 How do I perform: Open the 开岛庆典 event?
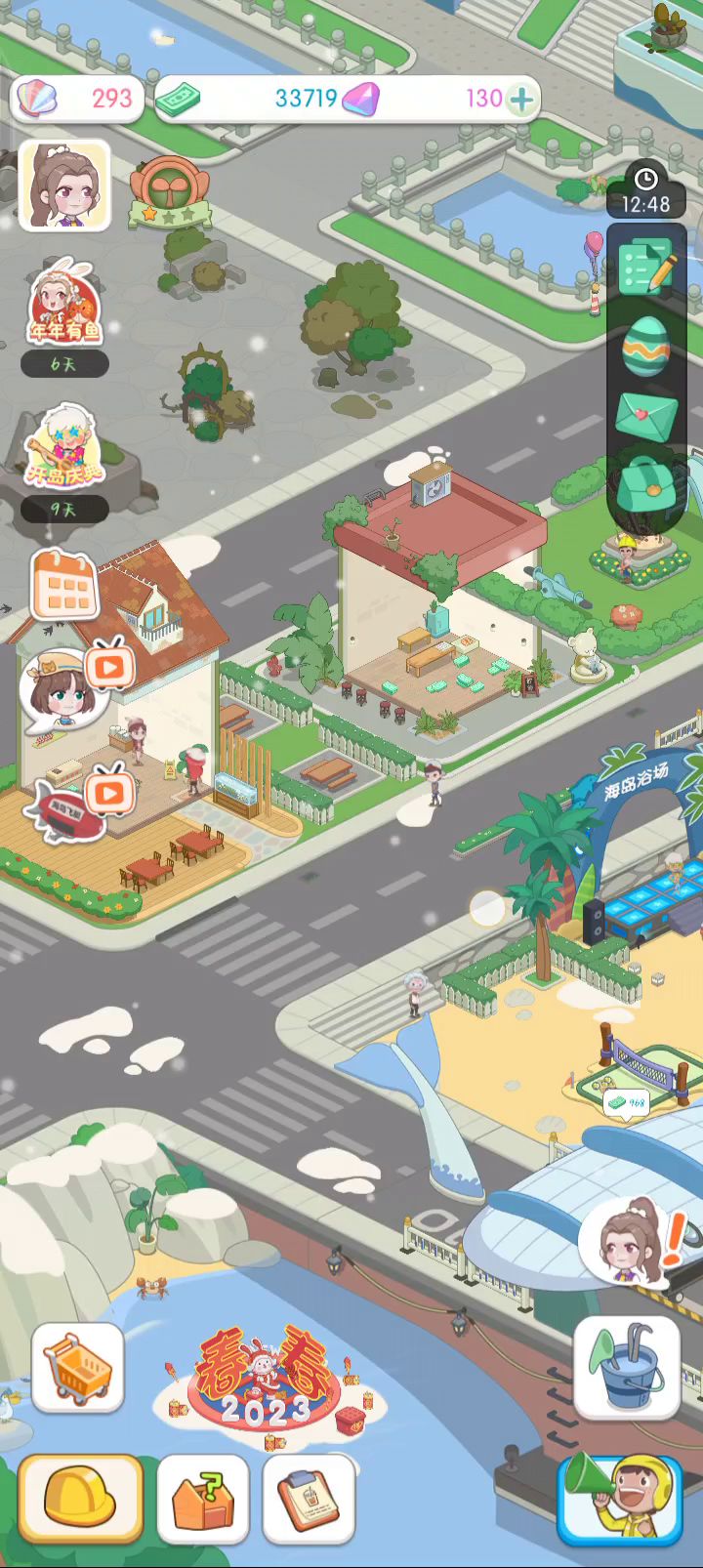point(64,452)
